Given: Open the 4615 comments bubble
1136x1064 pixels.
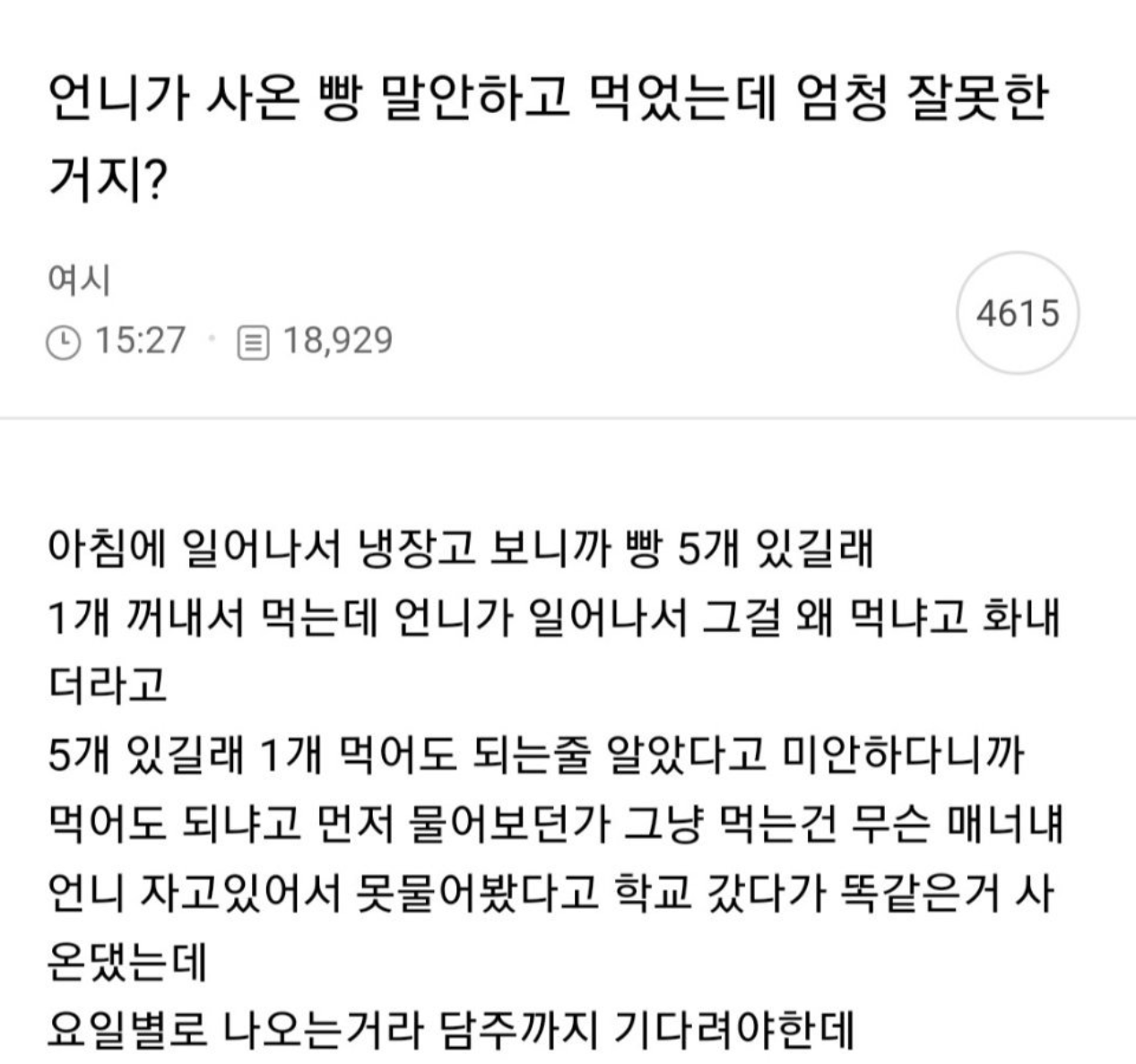Looking at the screenshot, I should tap(1018, 315).
